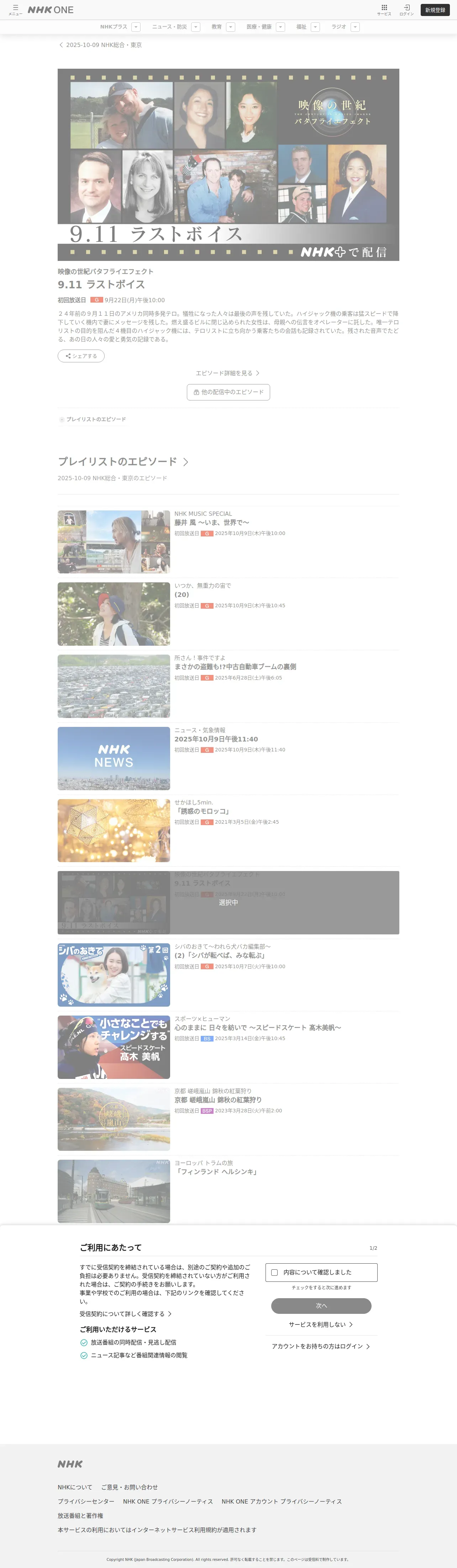457x1568 pixels.
Task: Open the 京都 嵯峨嵐山 錦秋の紅葉狩り episode
Action: (228, 1119)
